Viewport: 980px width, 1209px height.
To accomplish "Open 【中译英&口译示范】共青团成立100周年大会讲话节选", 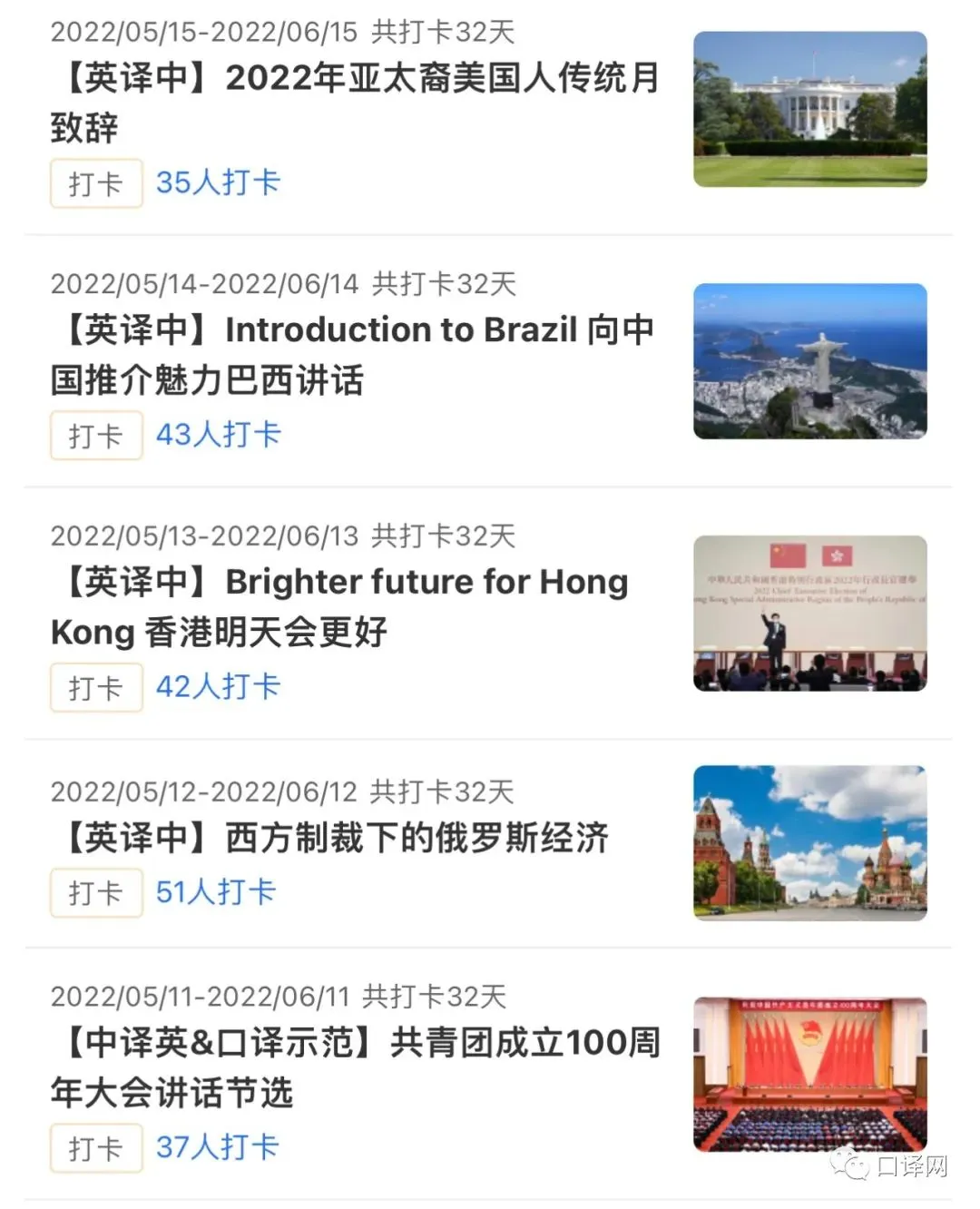I will [356, 1066].
